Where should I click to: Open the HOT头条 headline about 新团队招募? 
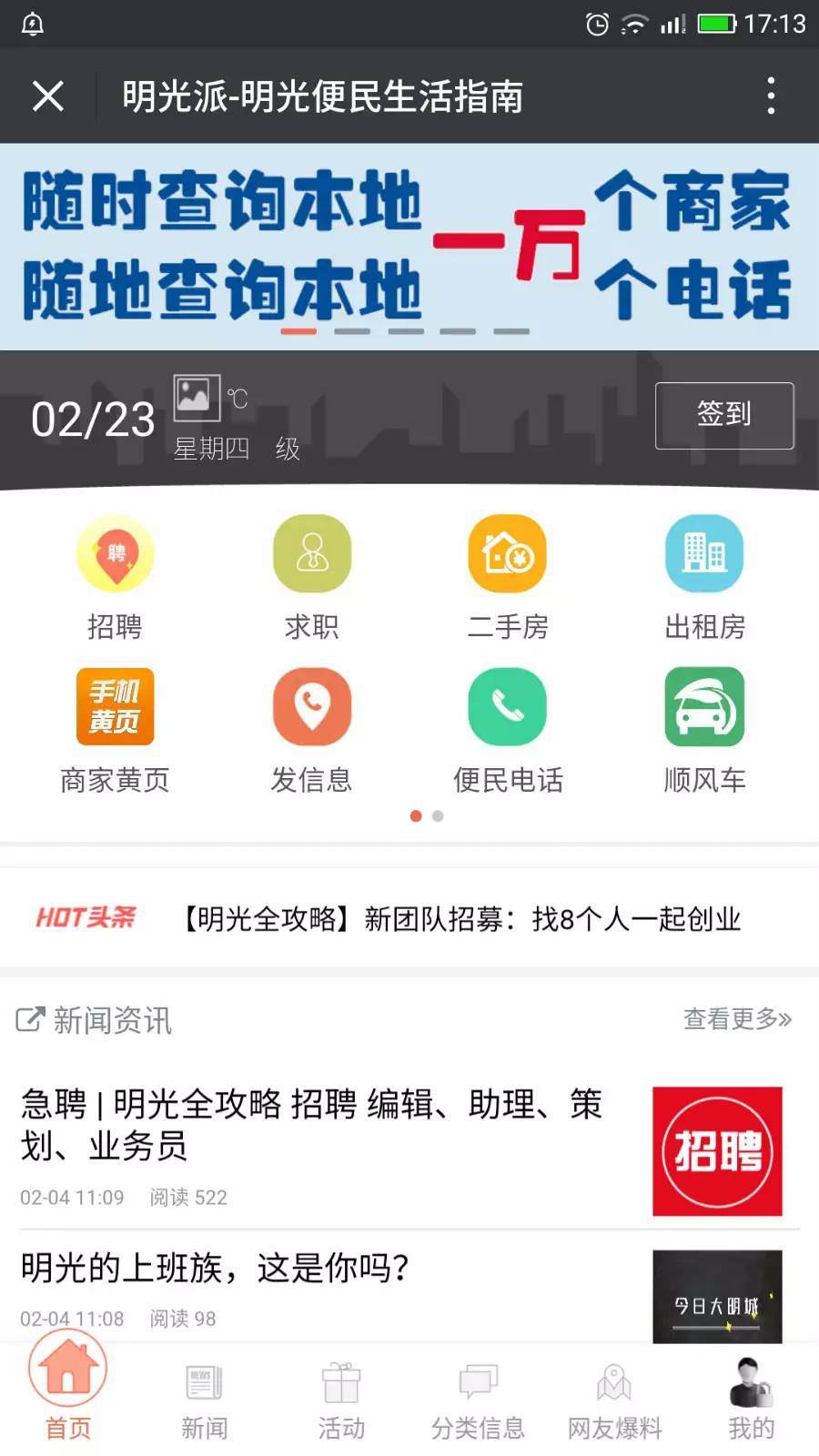click(461, 919)
